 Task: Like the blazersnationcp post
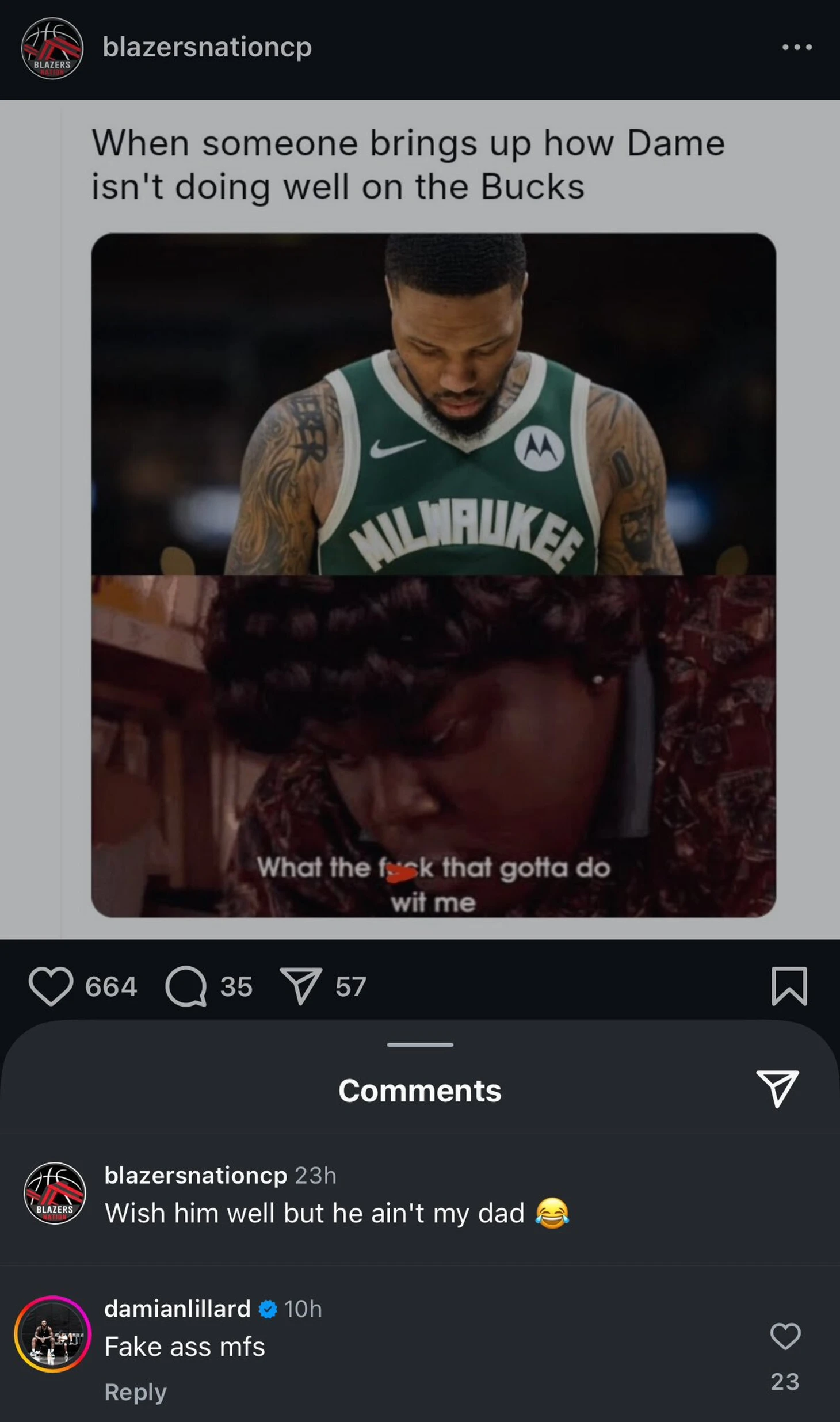(x=51, y=986)
